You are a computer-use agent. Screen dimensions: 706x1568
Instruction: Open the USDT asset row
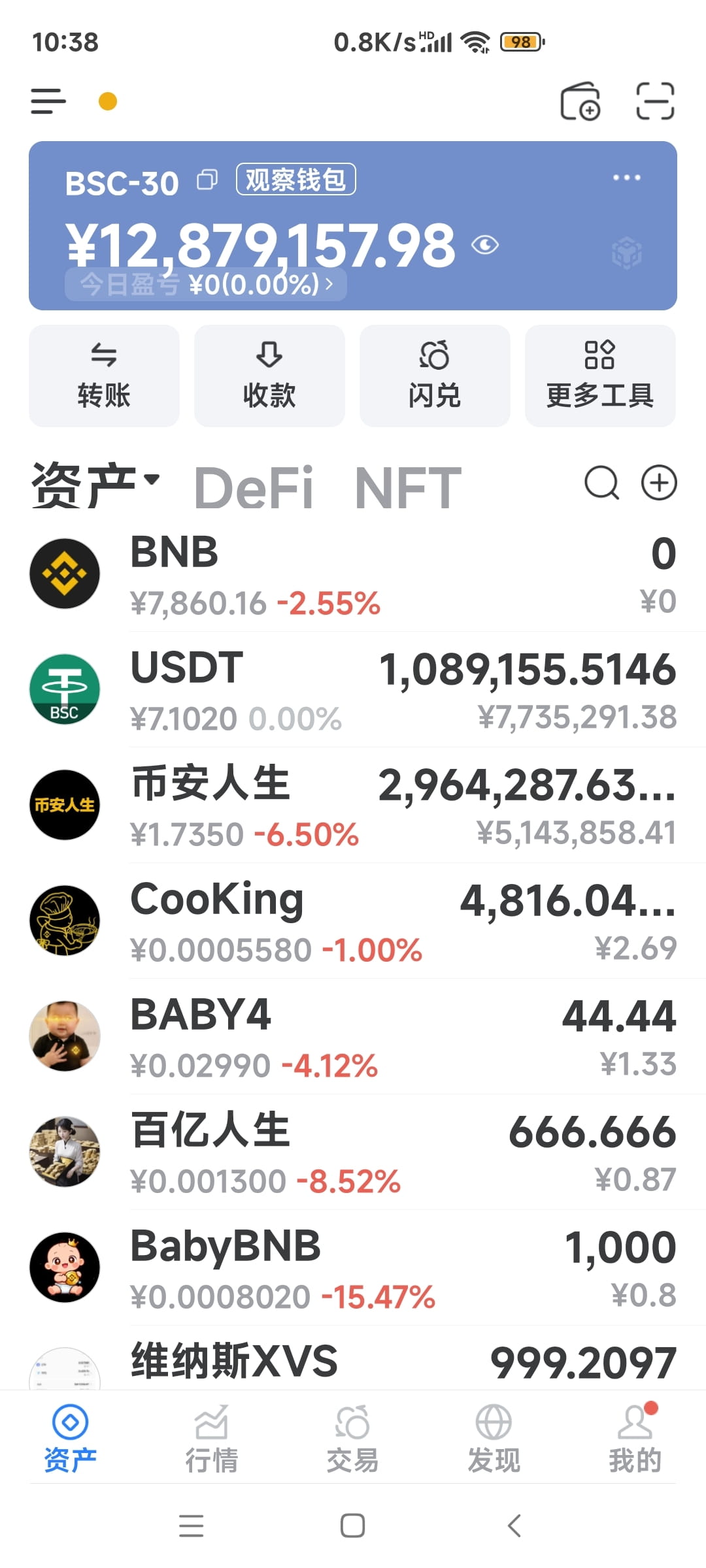click(353, 690)
